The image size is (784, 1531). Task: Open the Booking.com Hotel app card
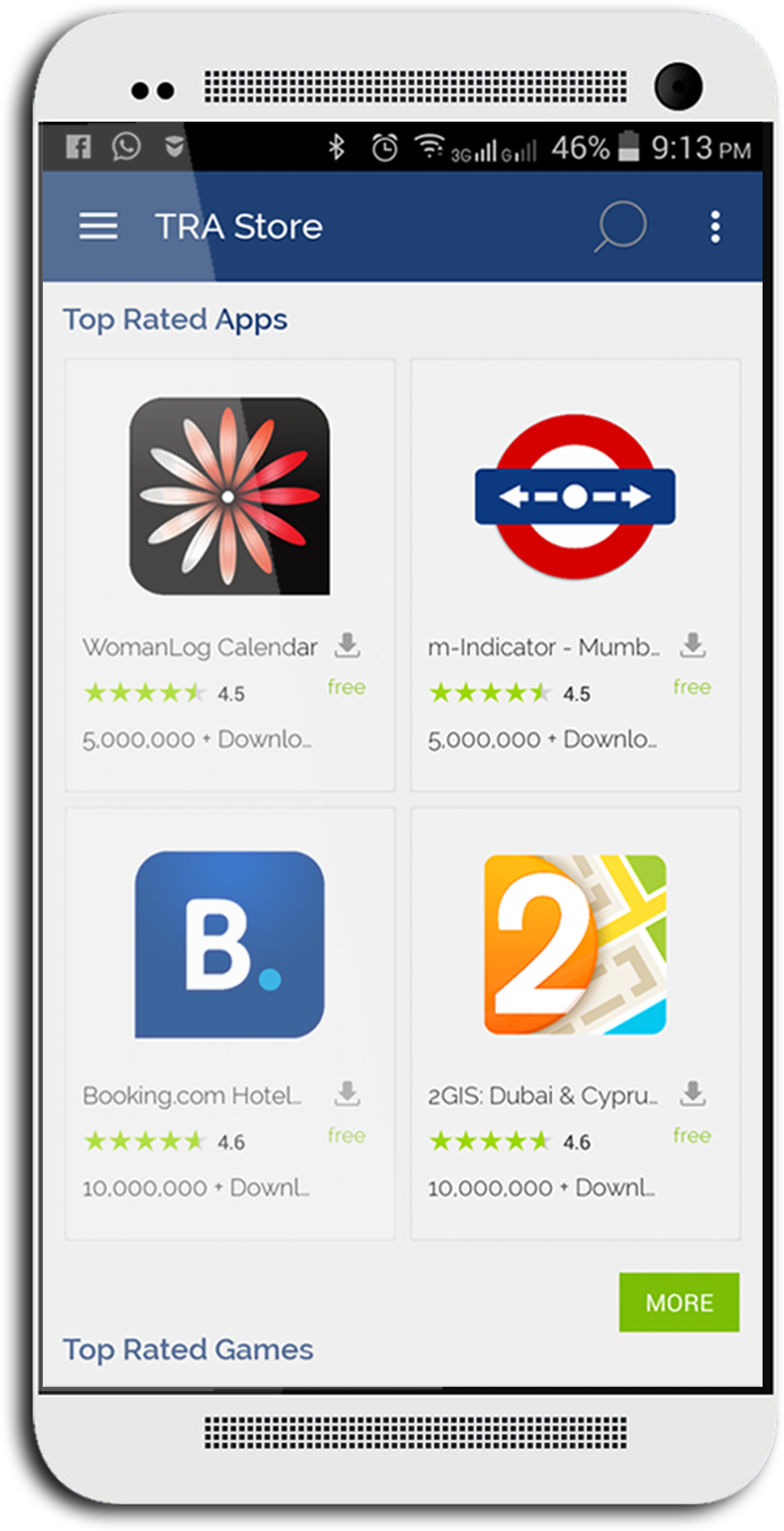click(x=229, y=945)
